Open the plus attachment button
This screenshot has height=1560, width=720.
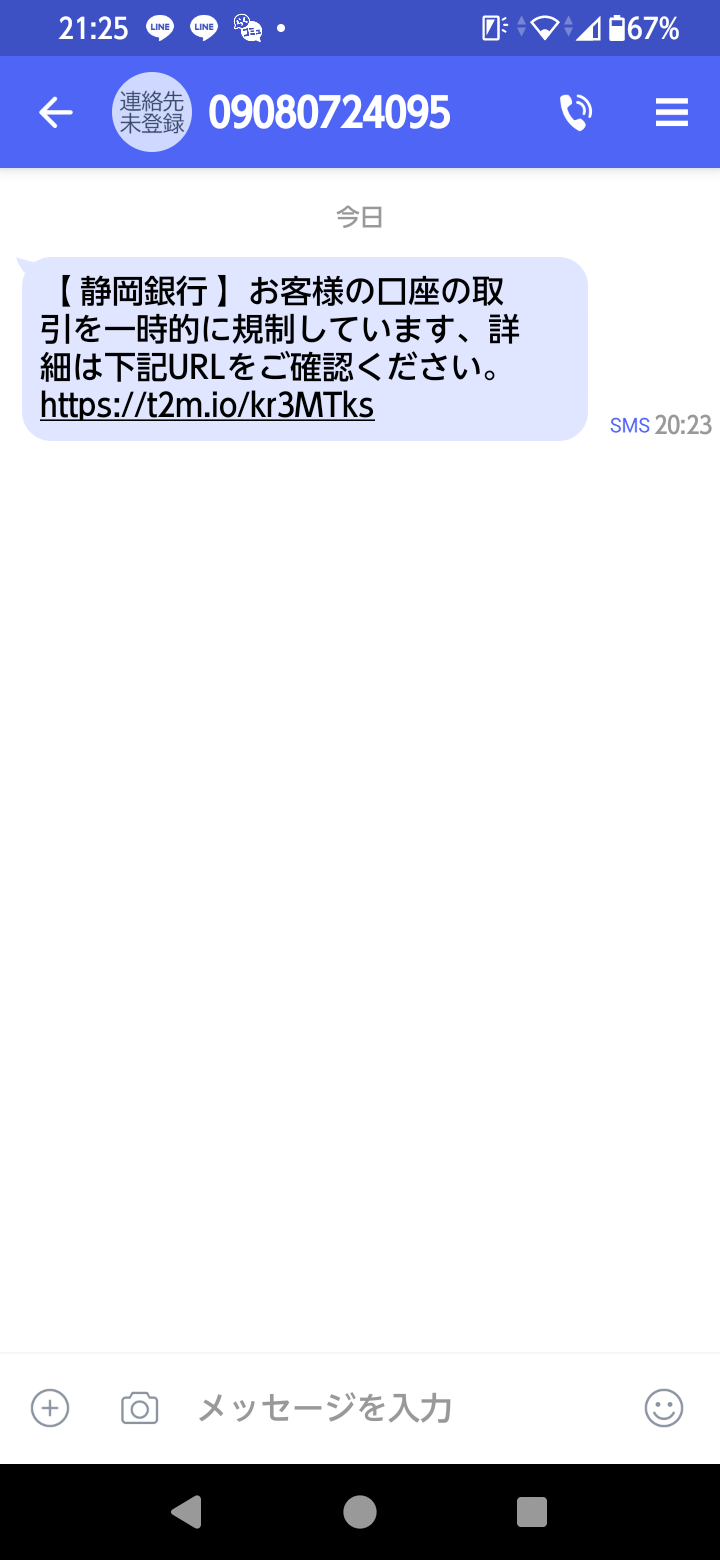50,1408
